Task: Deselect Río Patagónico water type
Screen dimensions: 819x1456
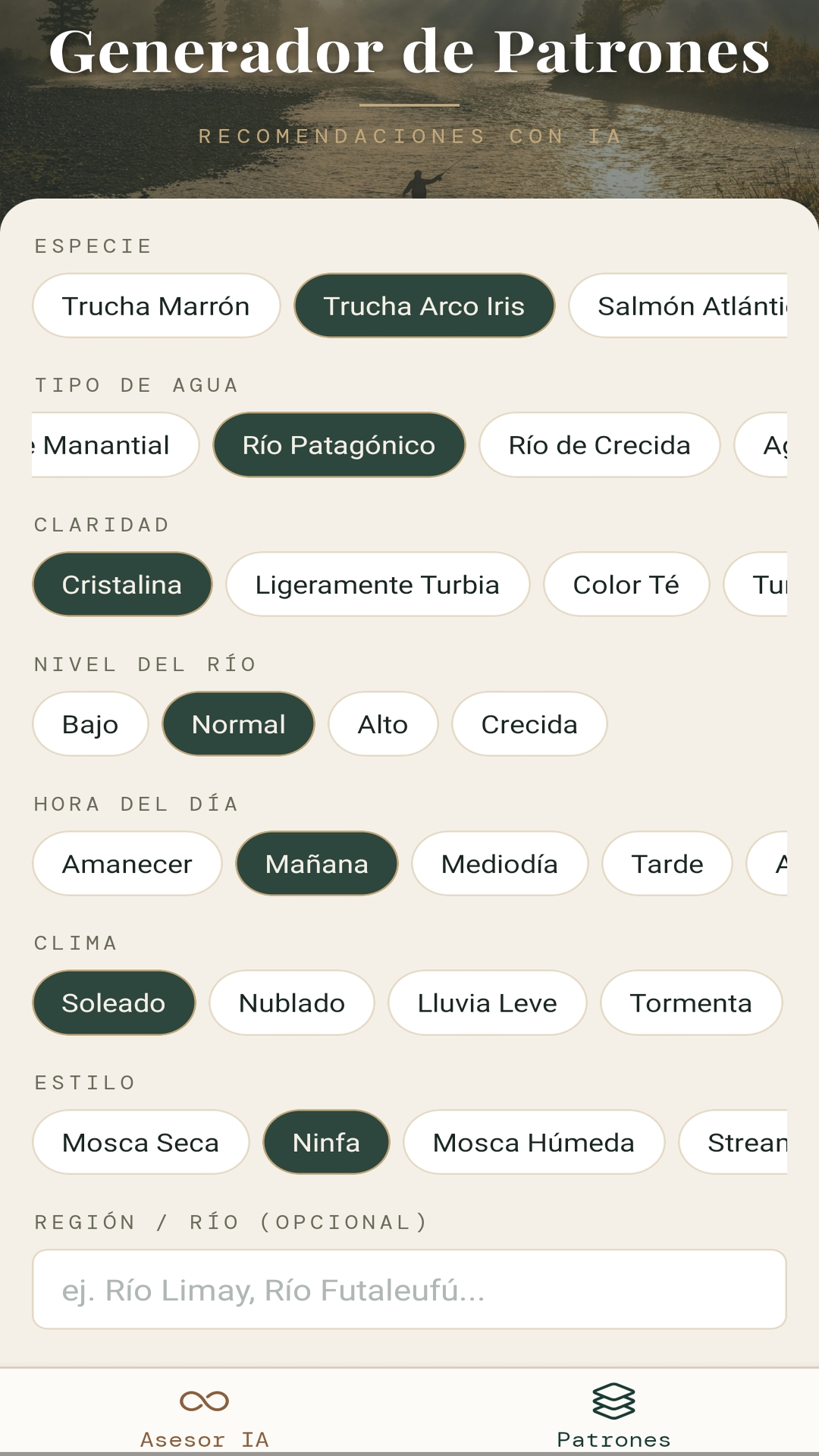Action: [x=338, y=445]
